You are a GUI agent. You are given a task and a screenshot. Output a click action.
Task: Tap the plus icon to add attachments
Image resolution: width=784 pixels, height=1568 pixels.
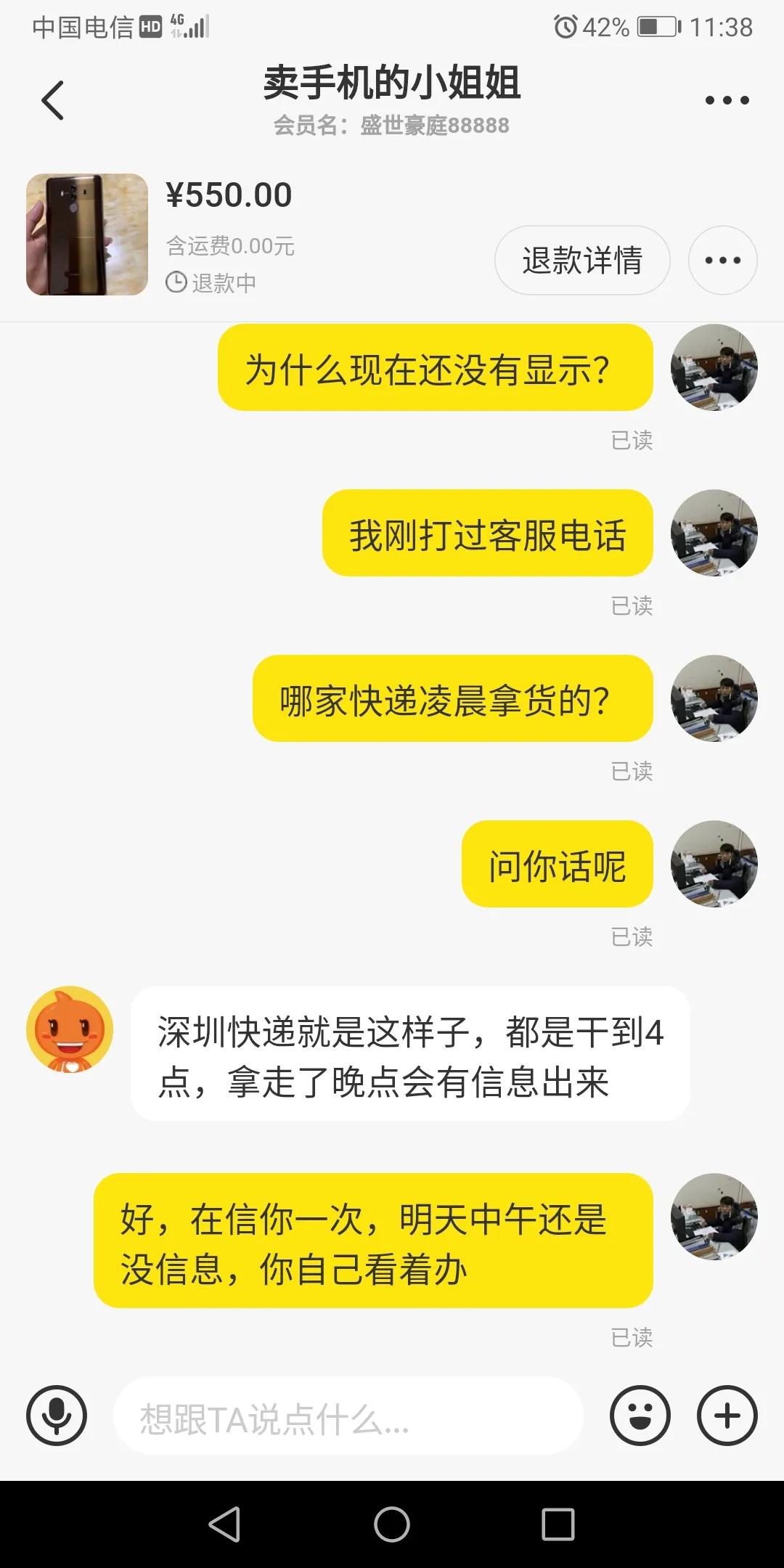coord(726,1415)
